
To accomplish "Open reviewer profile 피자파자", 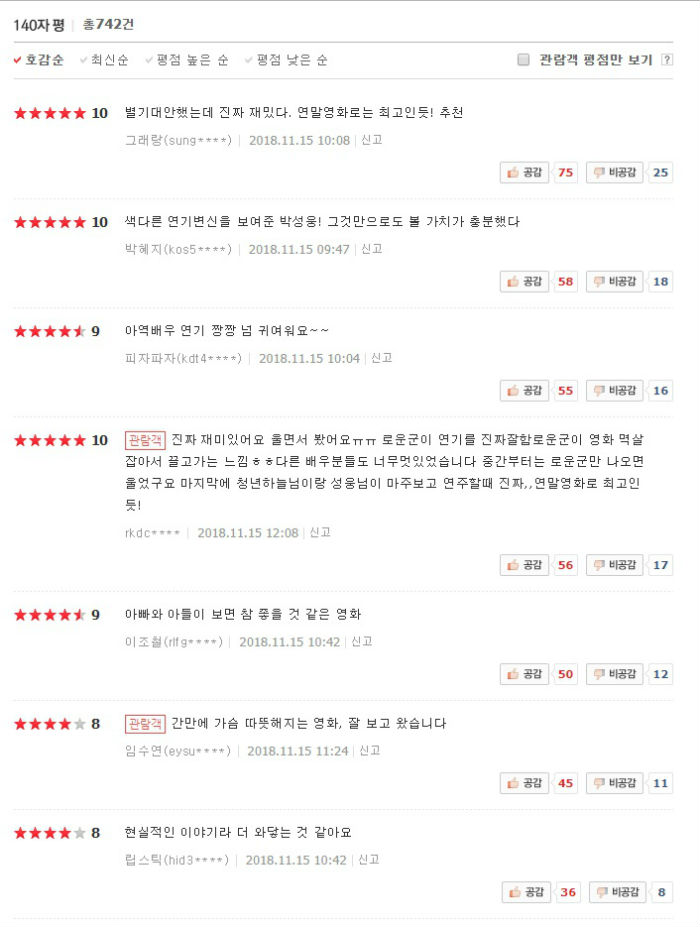I will point(183,358).
